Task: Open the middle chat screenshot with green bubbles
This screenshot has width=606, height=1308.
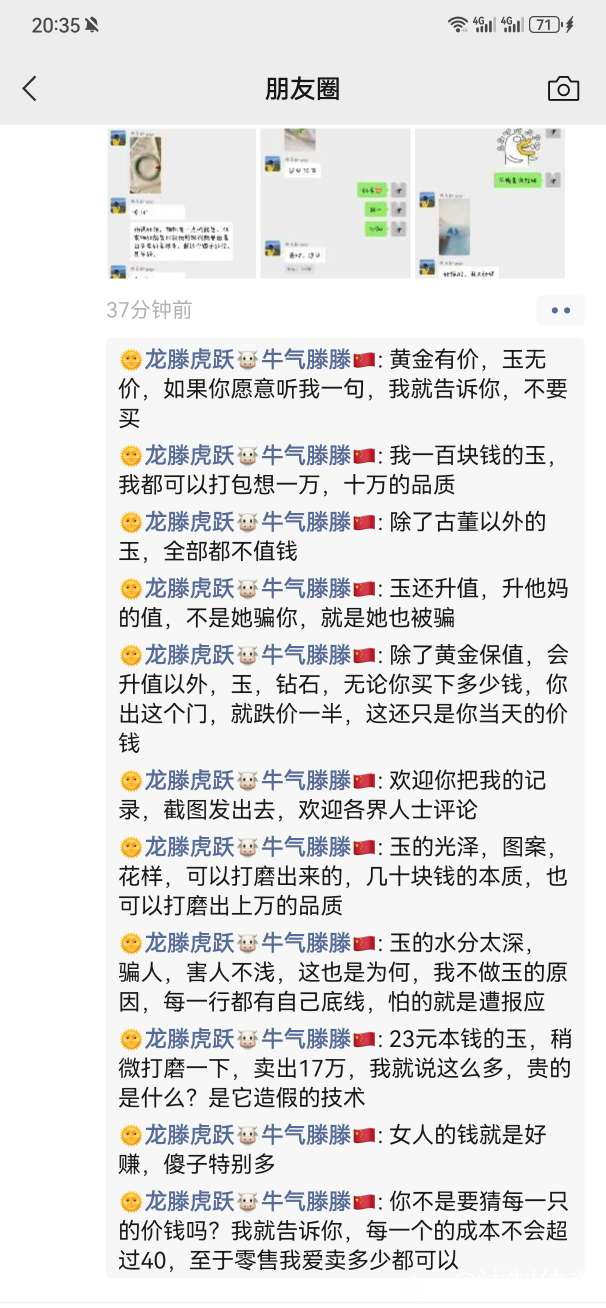Action: (335, 203)
